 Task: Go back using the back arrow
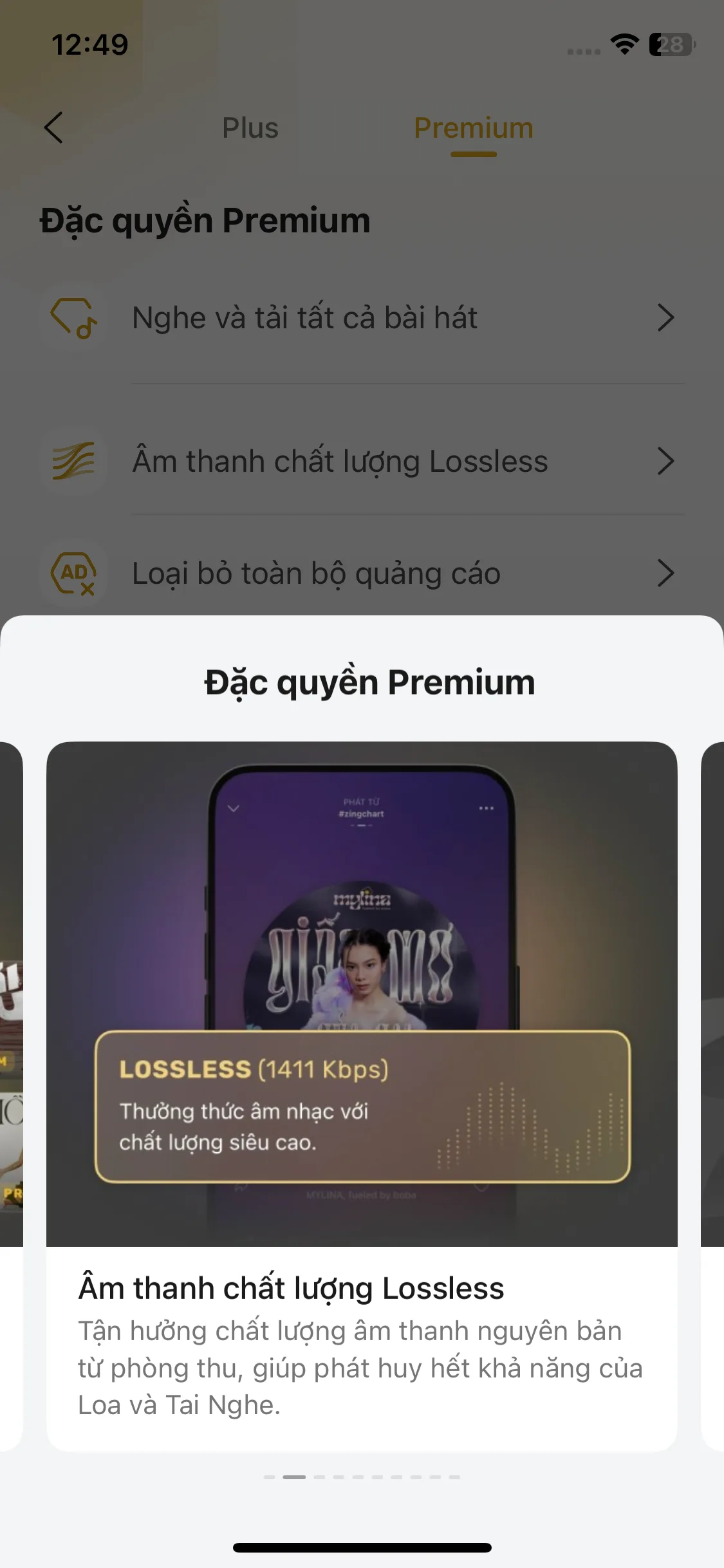point(54,127)
